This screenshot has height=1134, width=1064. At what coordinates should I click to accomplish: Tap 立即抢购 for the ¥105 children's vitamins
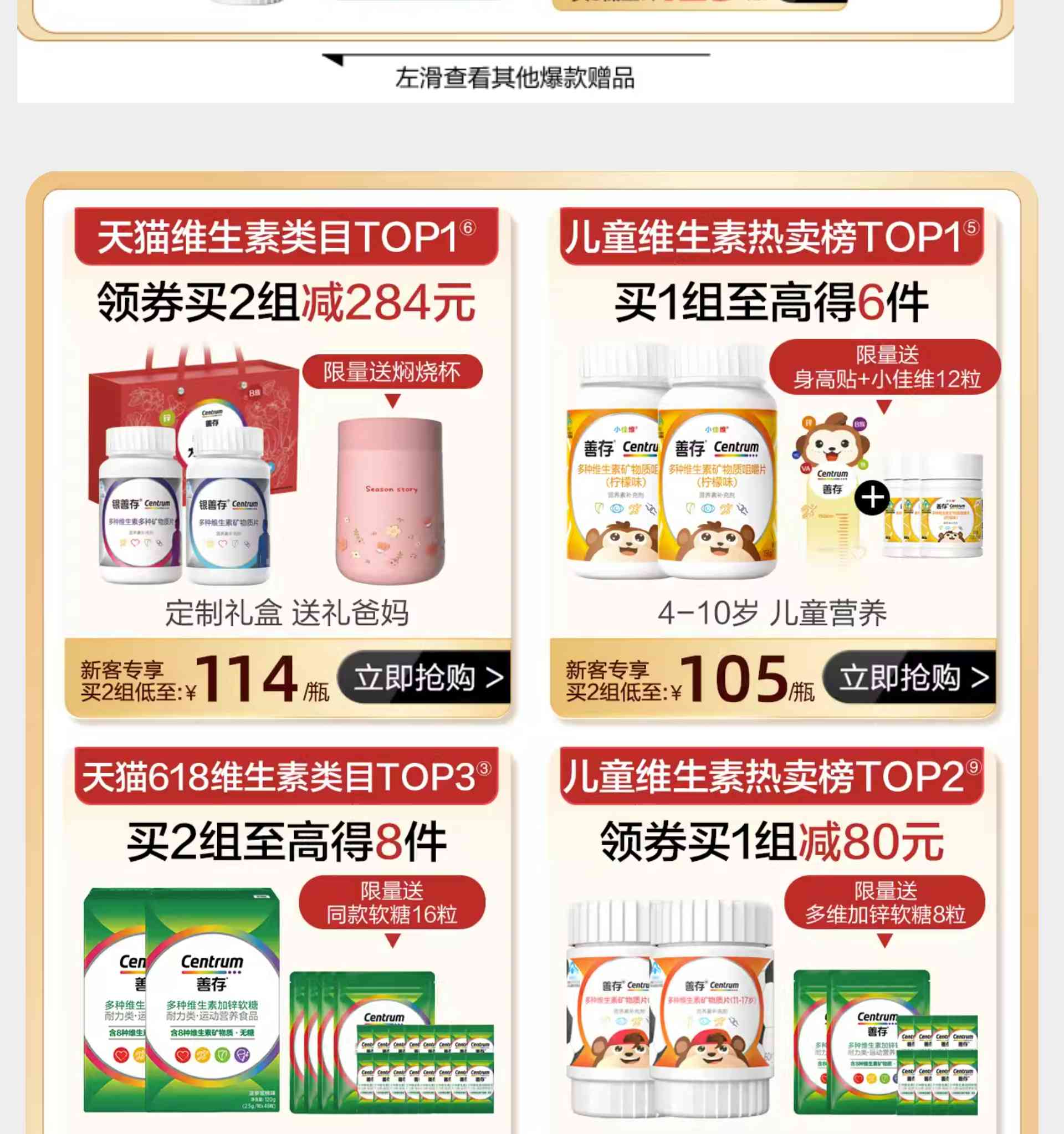click(909, 677)
